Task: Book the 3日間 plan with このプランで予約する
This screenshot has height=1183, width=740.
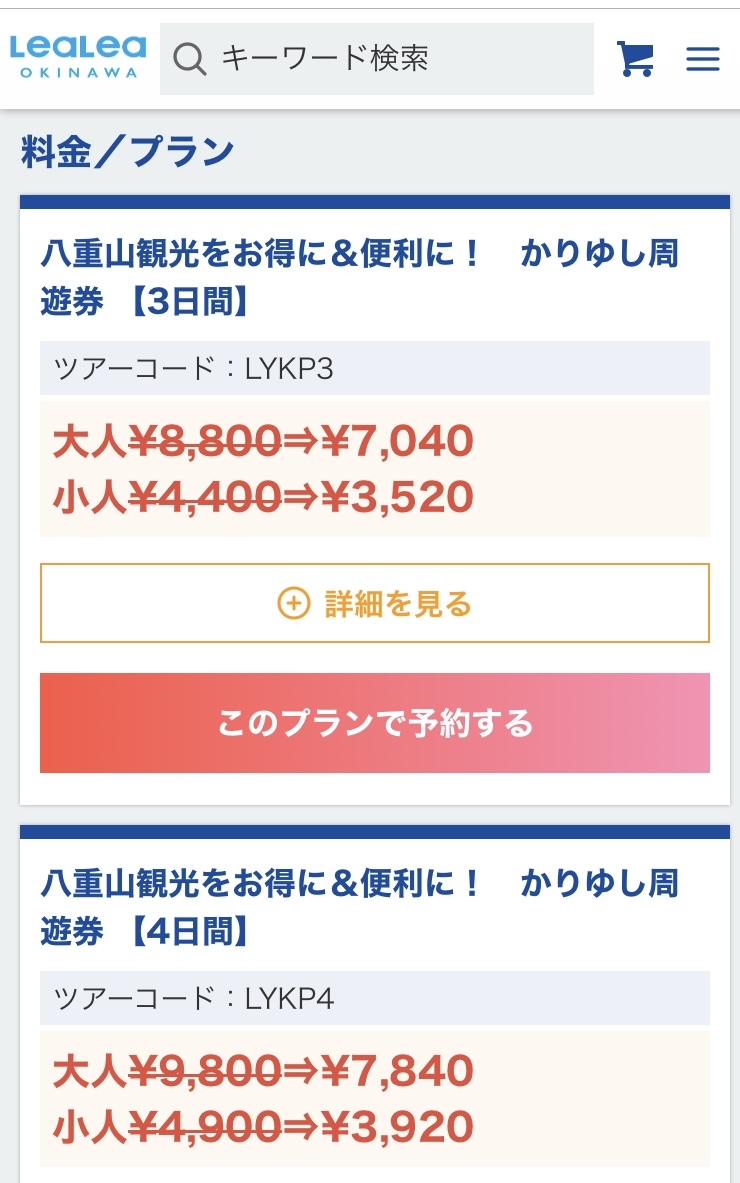Action: tap(375, 723)
